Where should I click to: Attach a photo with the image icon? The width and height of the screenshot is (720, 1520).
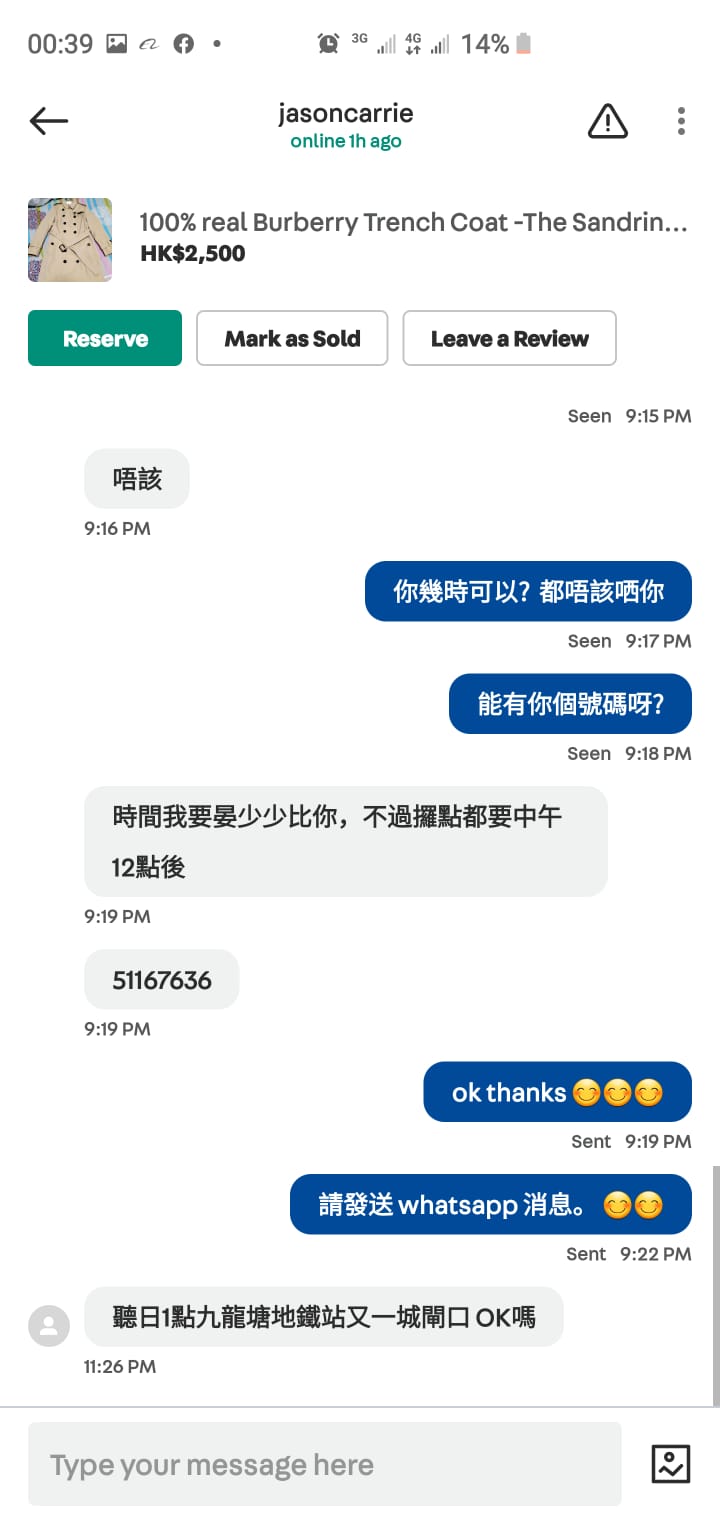tap(670, 1464)
